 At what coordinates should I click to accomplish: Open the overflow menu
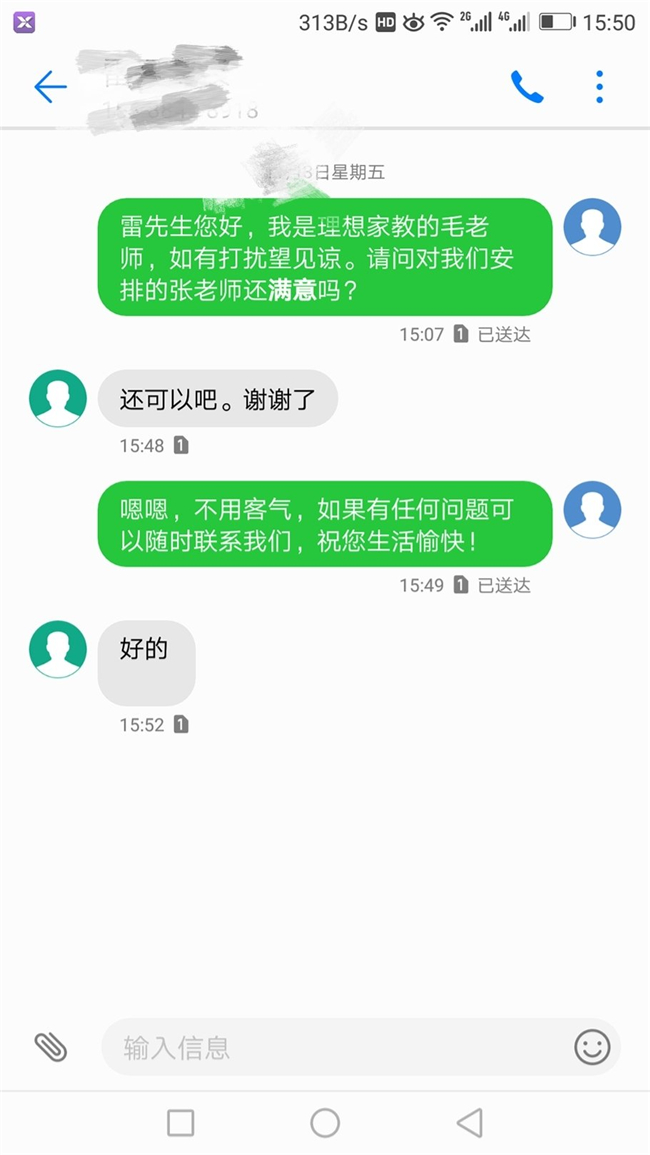(x=599, y=87)
